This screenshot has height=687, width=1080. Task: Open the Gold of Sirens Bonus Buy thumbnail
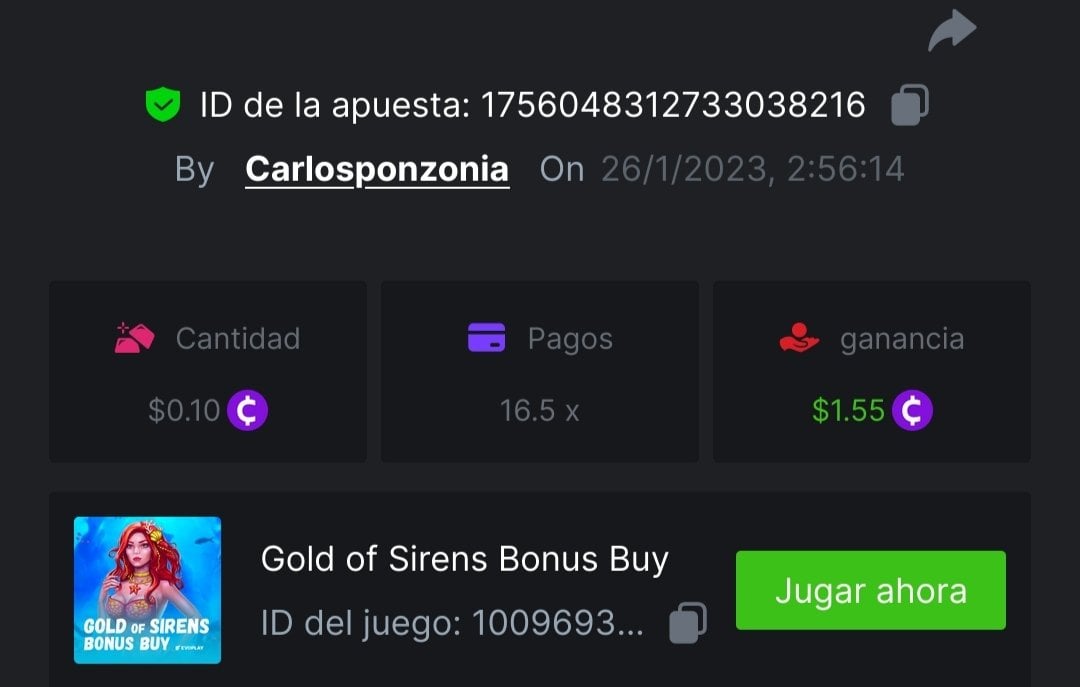(x=147, y=590)
